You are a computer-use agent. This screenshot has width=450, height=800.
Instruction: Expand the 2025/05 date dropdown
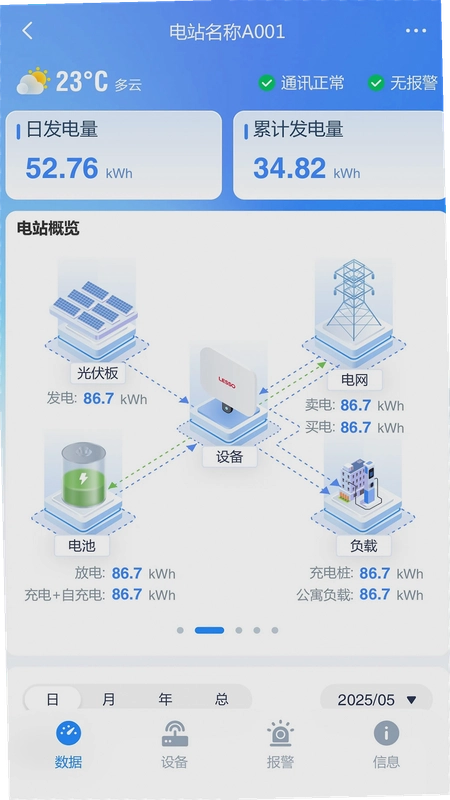click(377, 699)
